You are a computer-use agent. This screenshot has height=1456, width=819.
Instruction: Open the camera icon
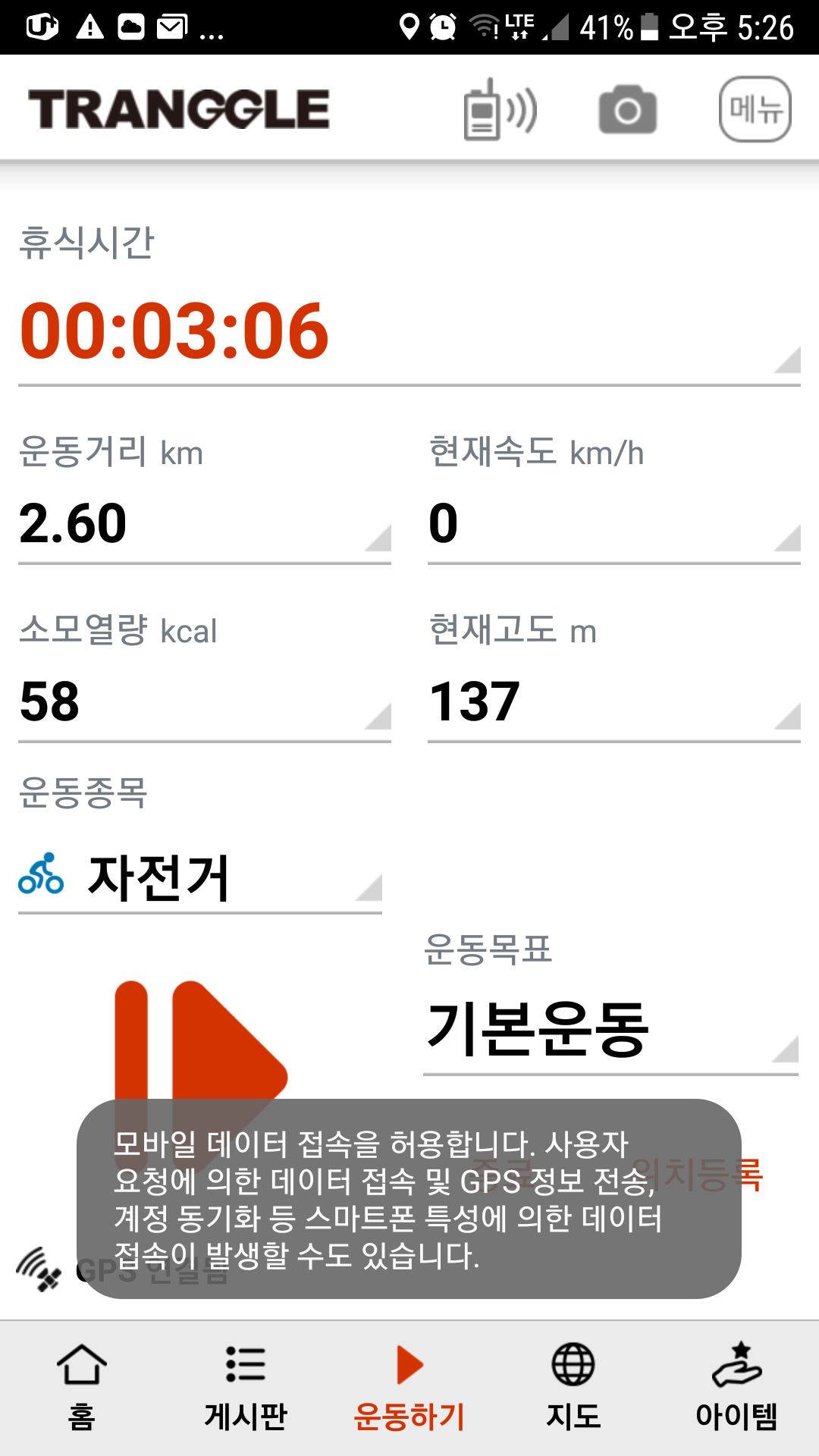click(628, 110)
